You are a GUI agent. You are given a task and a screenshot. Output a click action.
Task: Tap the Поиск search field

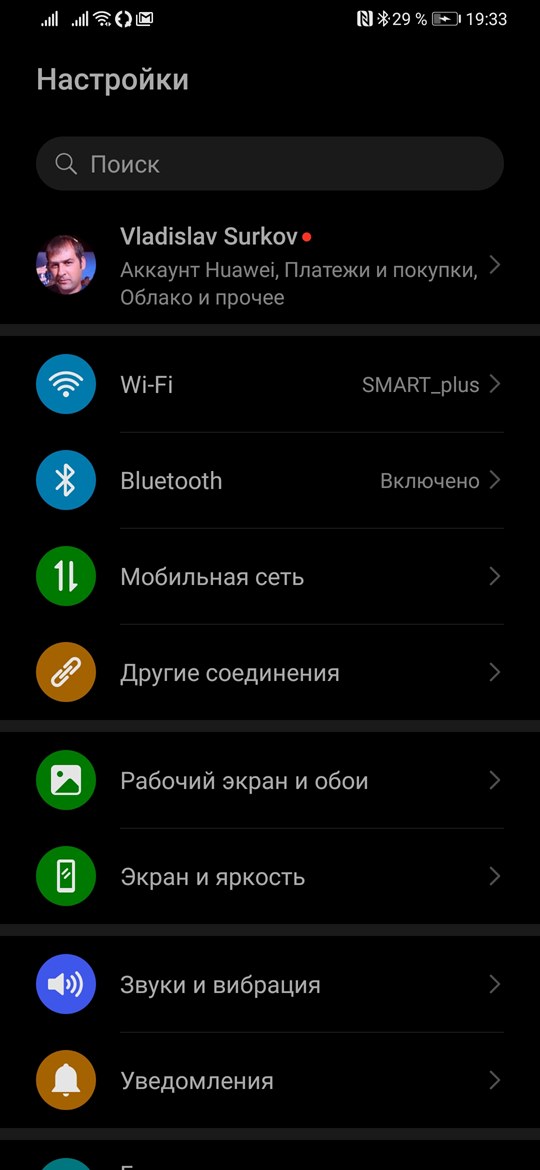point(270,163)
